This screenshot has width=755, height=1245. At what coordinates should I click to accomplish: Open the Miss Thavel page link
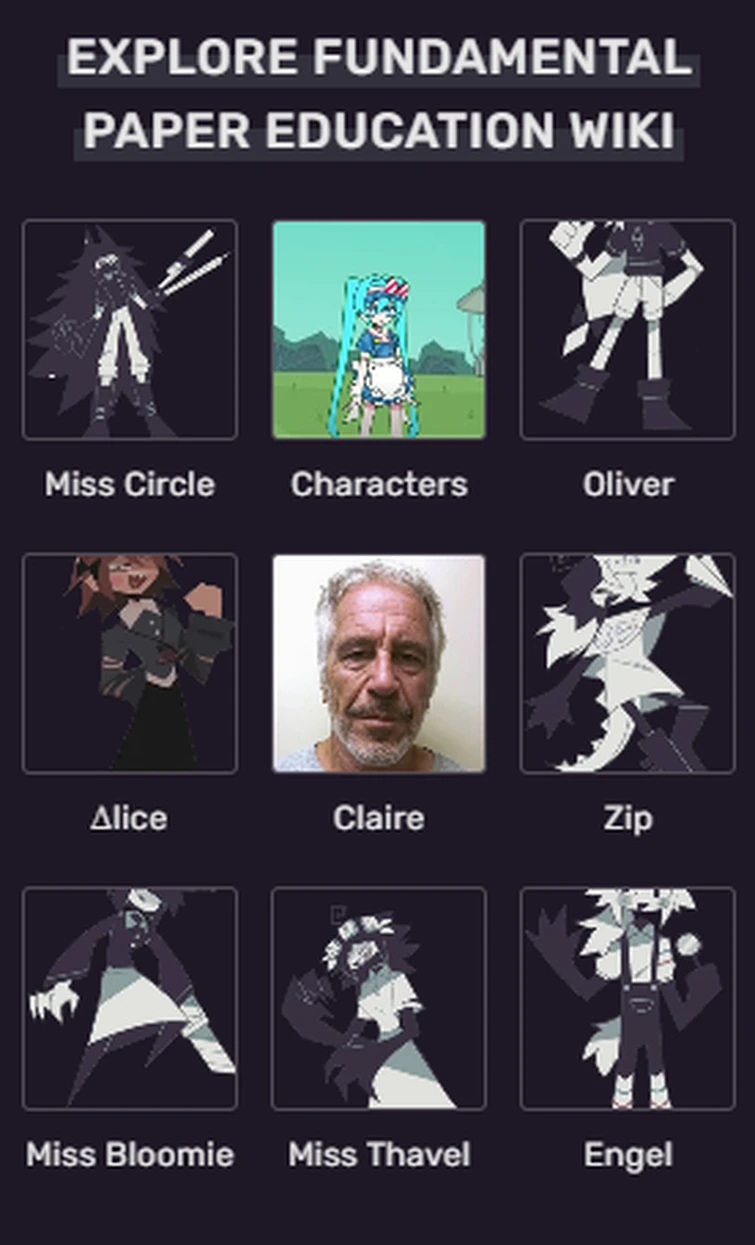378,1154
